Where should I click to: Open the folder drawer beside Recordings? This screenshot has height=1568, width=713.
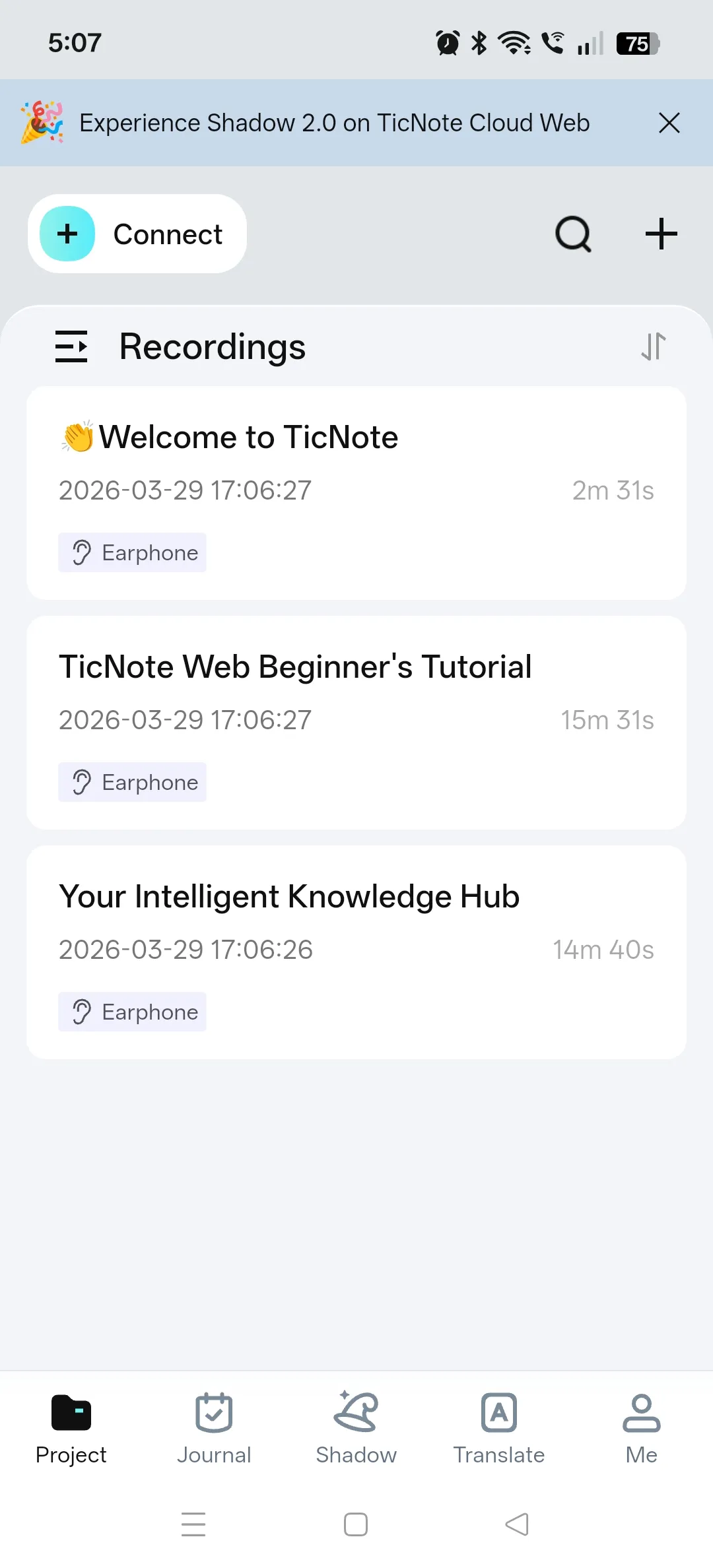pyautogui.click(x=71, y=346)
